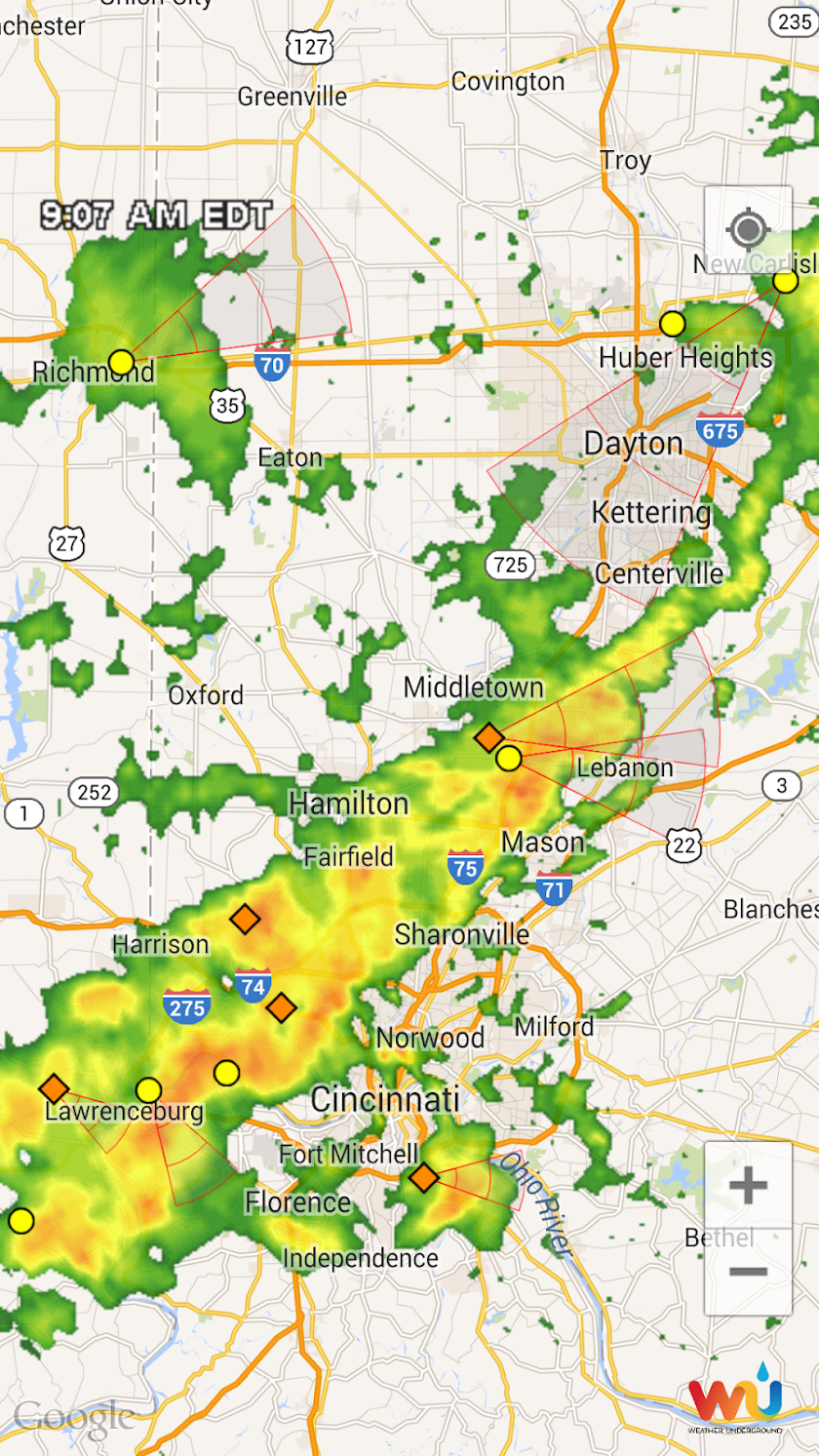Zoom out with the minus button
The height and width of the screenshot is (1456, 819).
click(748, 1272)
